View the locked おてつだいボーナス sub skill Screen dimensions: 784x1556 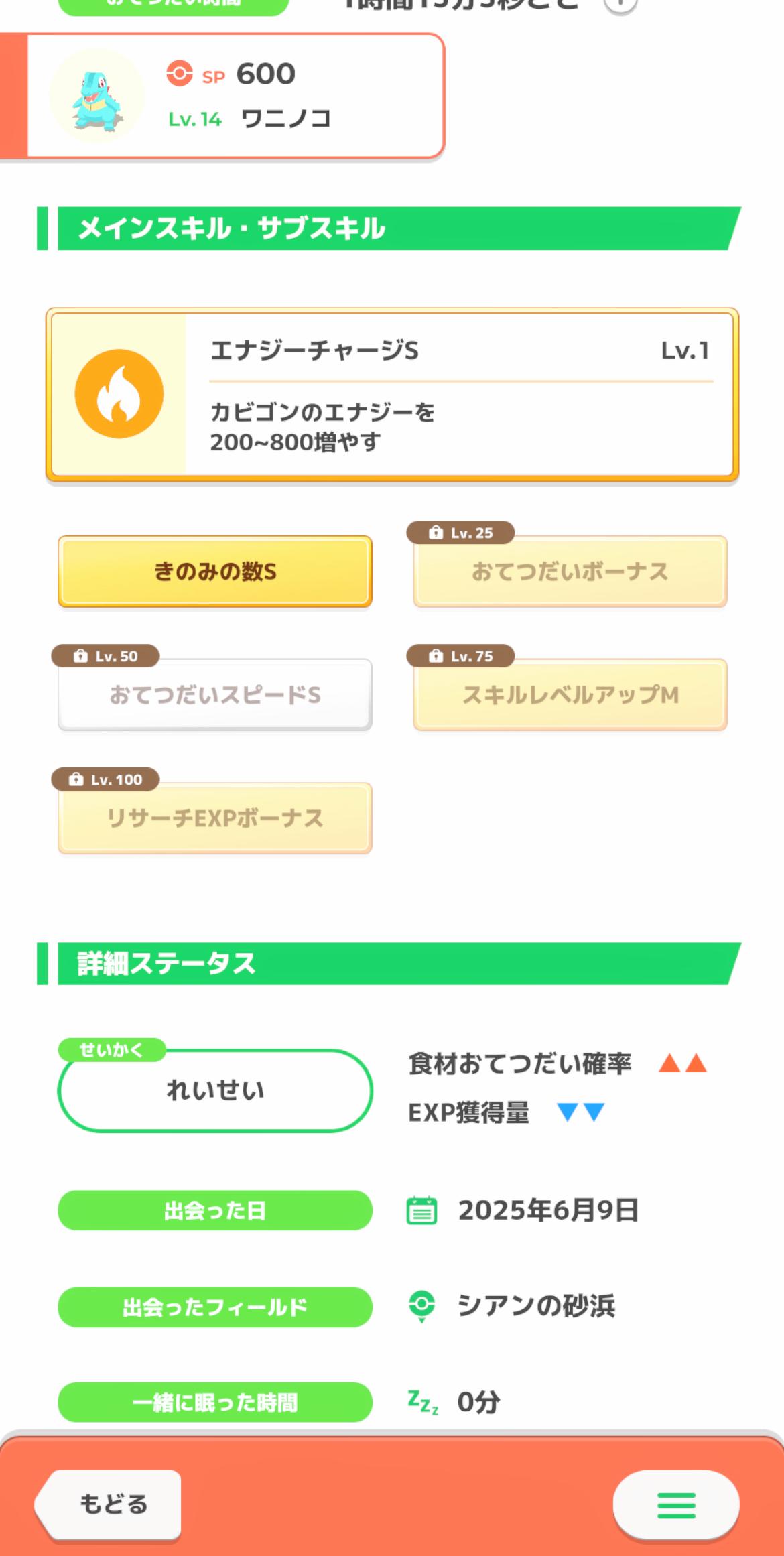click(570, 572)
